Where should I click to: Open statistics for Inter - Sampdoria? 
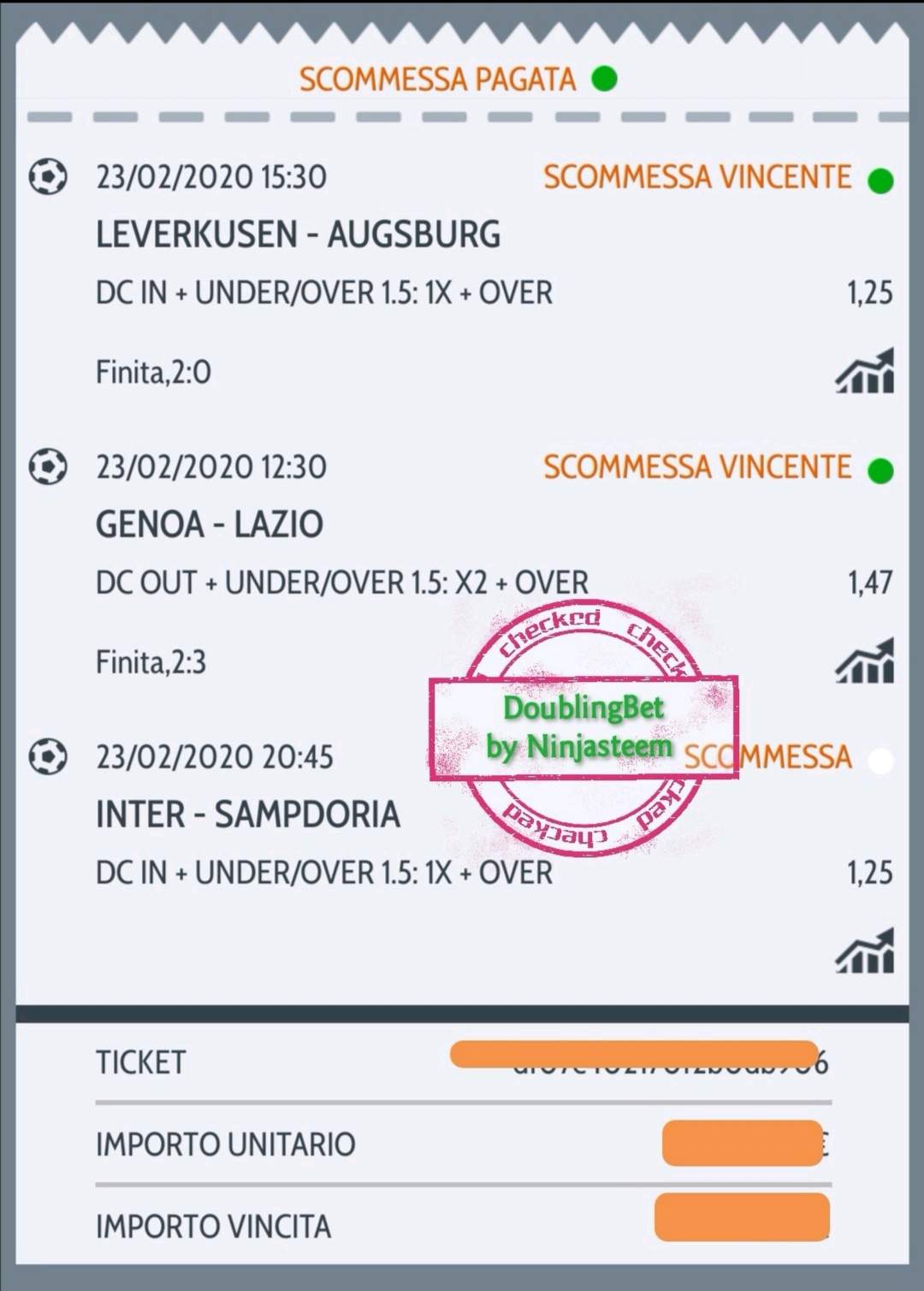point(865,952)
